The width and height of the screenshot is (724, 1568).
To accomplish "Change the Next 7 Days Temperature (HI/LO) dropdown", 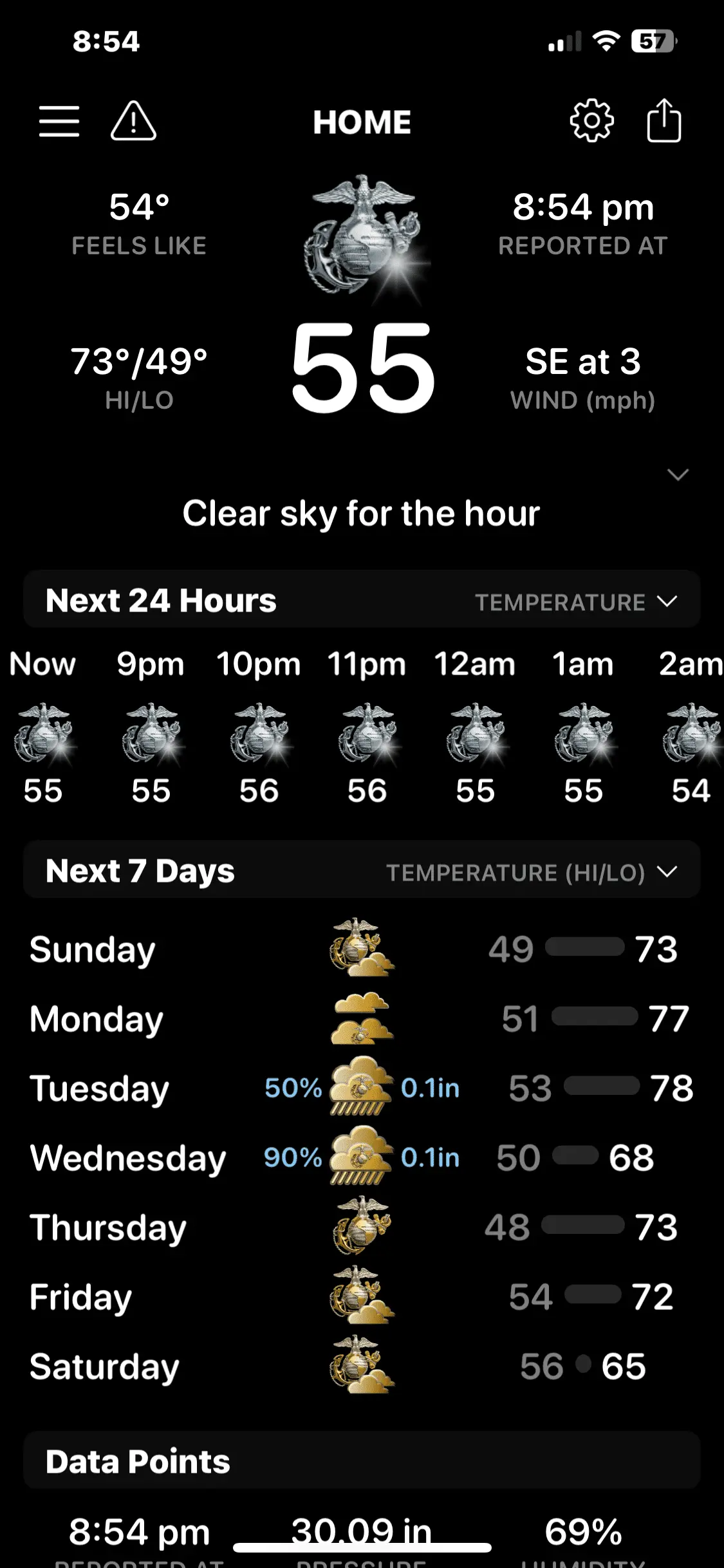I will 532,872.
